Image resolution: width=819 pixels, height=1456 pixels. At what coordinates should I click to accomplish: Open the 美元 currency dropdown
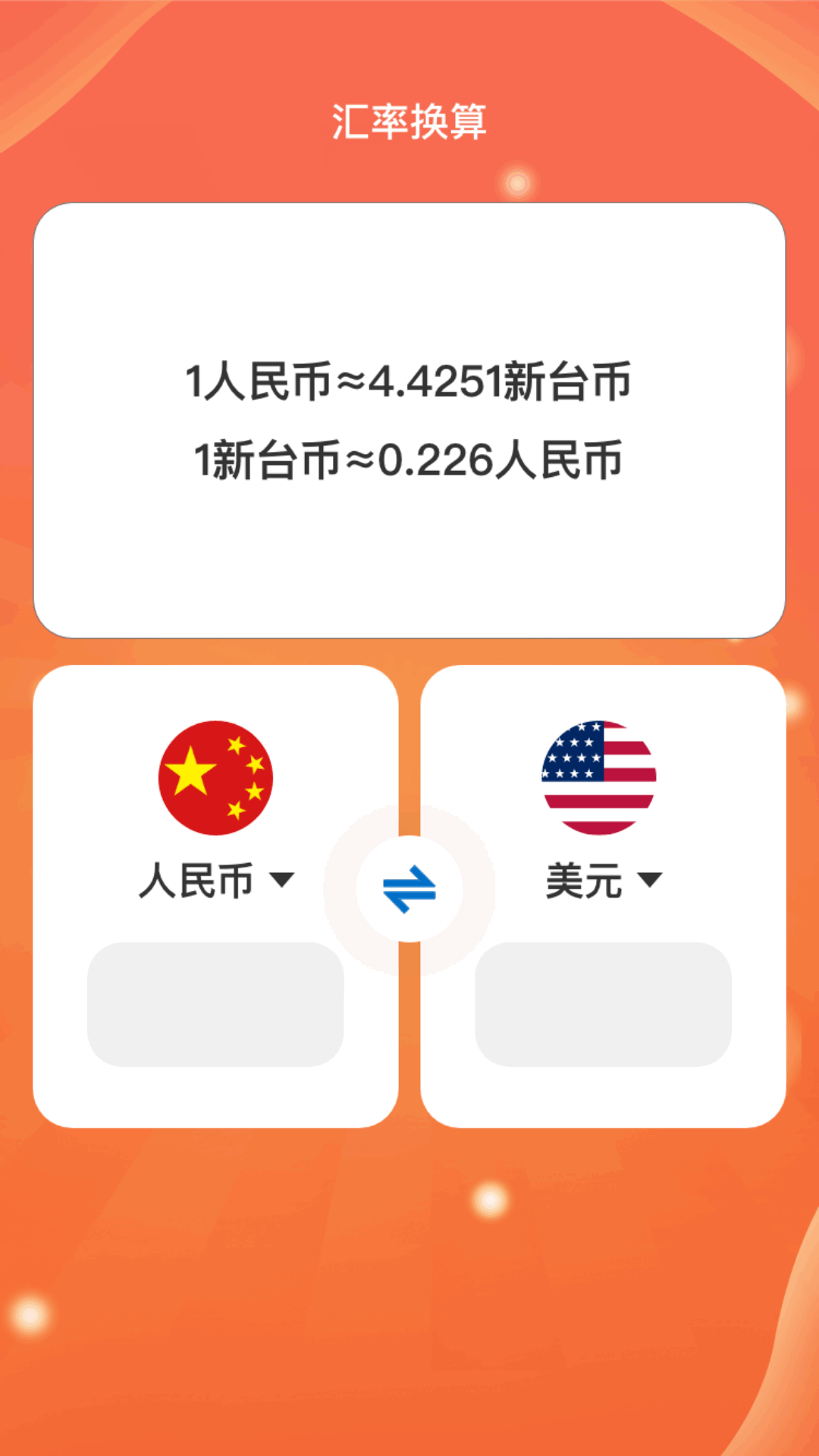coord(604,880)
